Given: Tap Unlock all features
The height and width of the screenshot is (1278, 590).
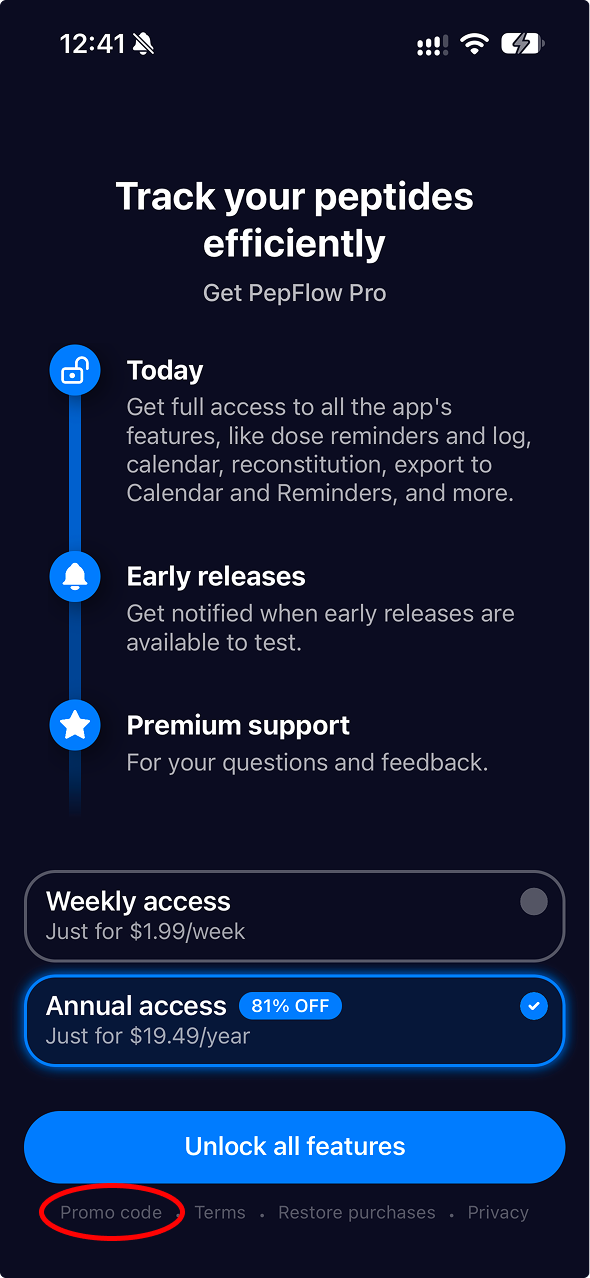Looking at the screenshot, I should (294, 1146).
